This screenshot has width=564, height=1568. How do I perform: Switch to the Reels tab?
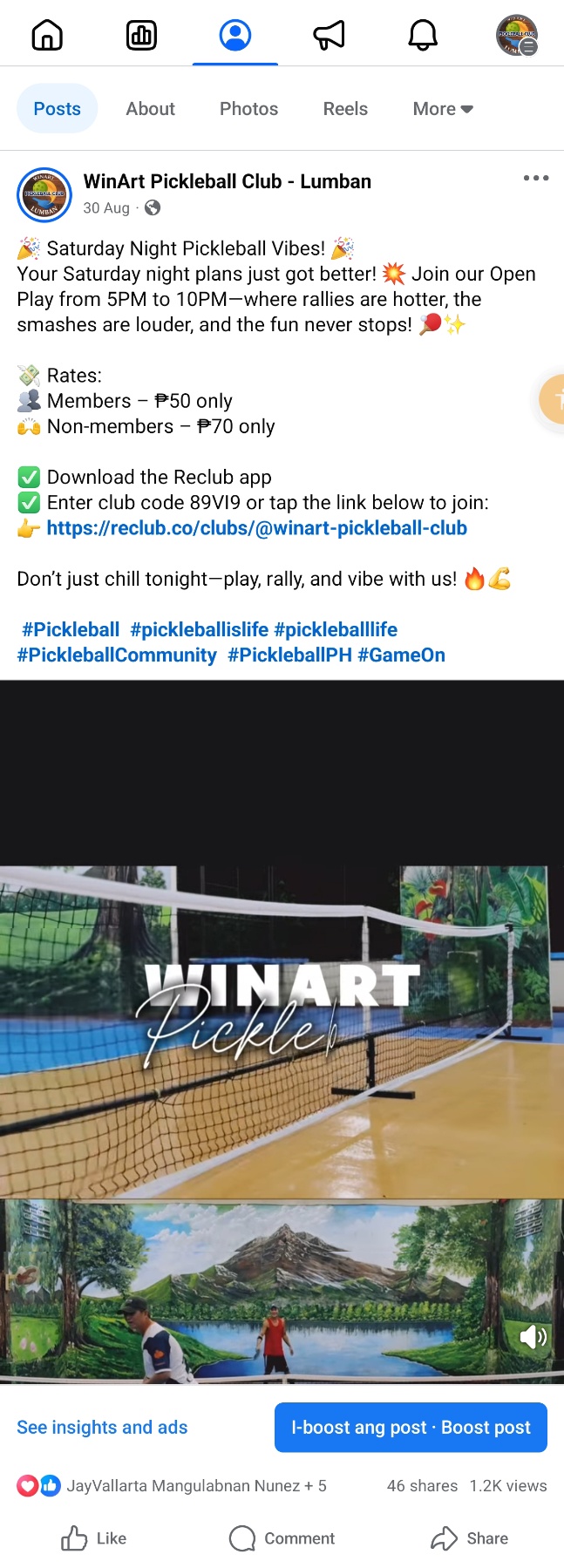[x=345, y=109]
